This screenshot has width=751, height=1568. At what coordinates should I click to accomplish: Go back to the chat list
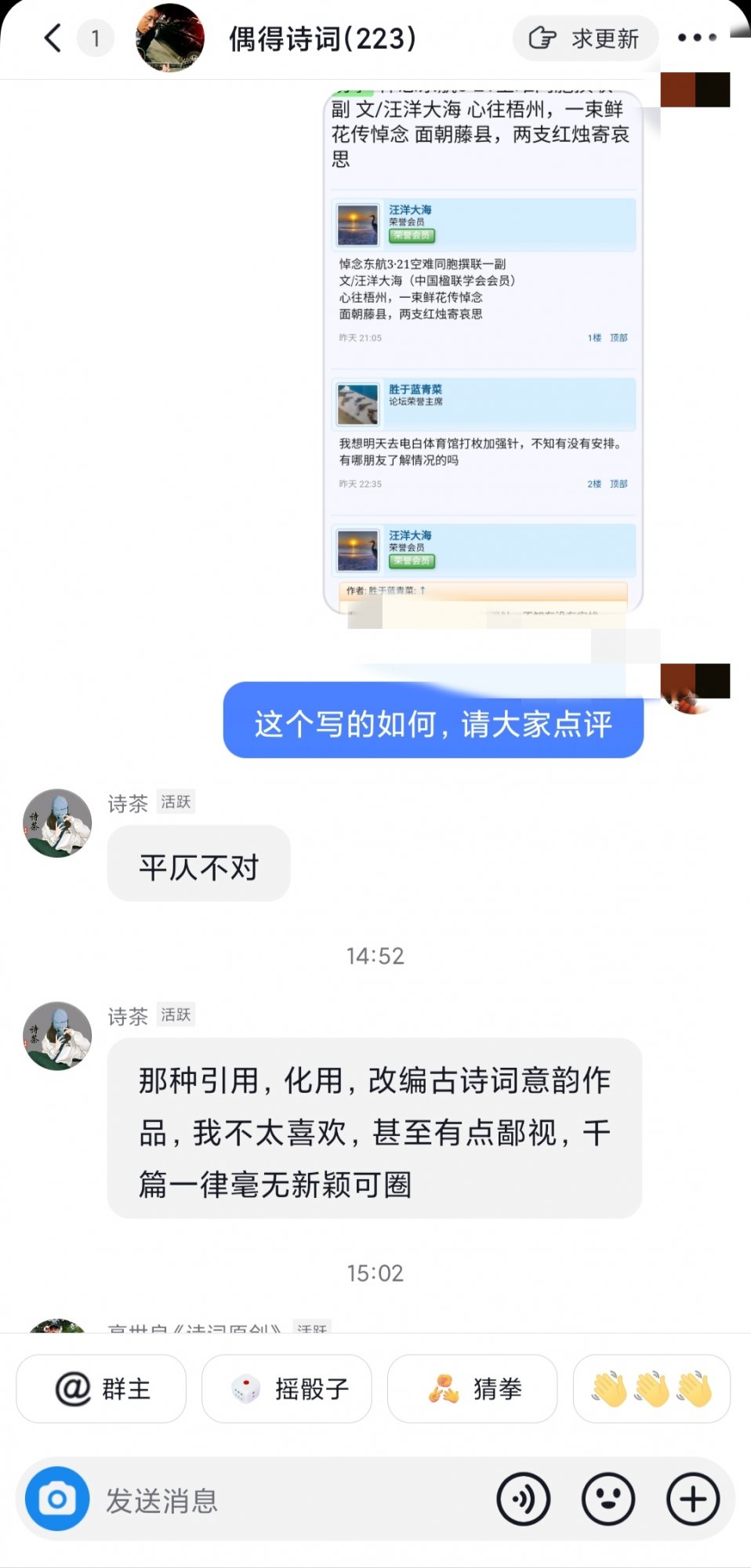[53, 38]
